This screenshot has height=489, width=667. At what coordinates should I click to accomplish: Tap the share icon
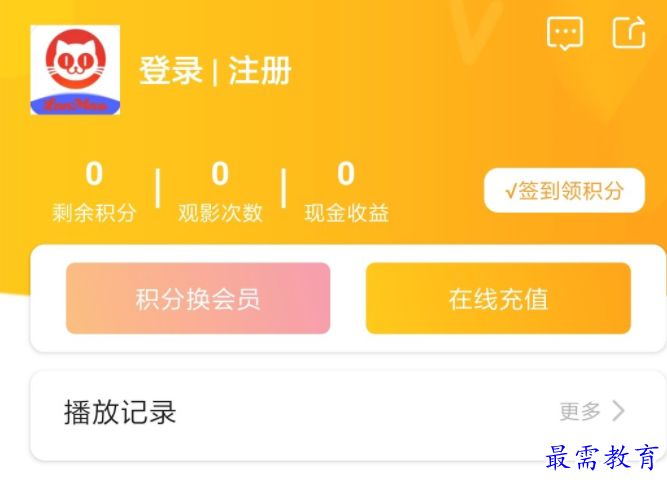(629, 32)
